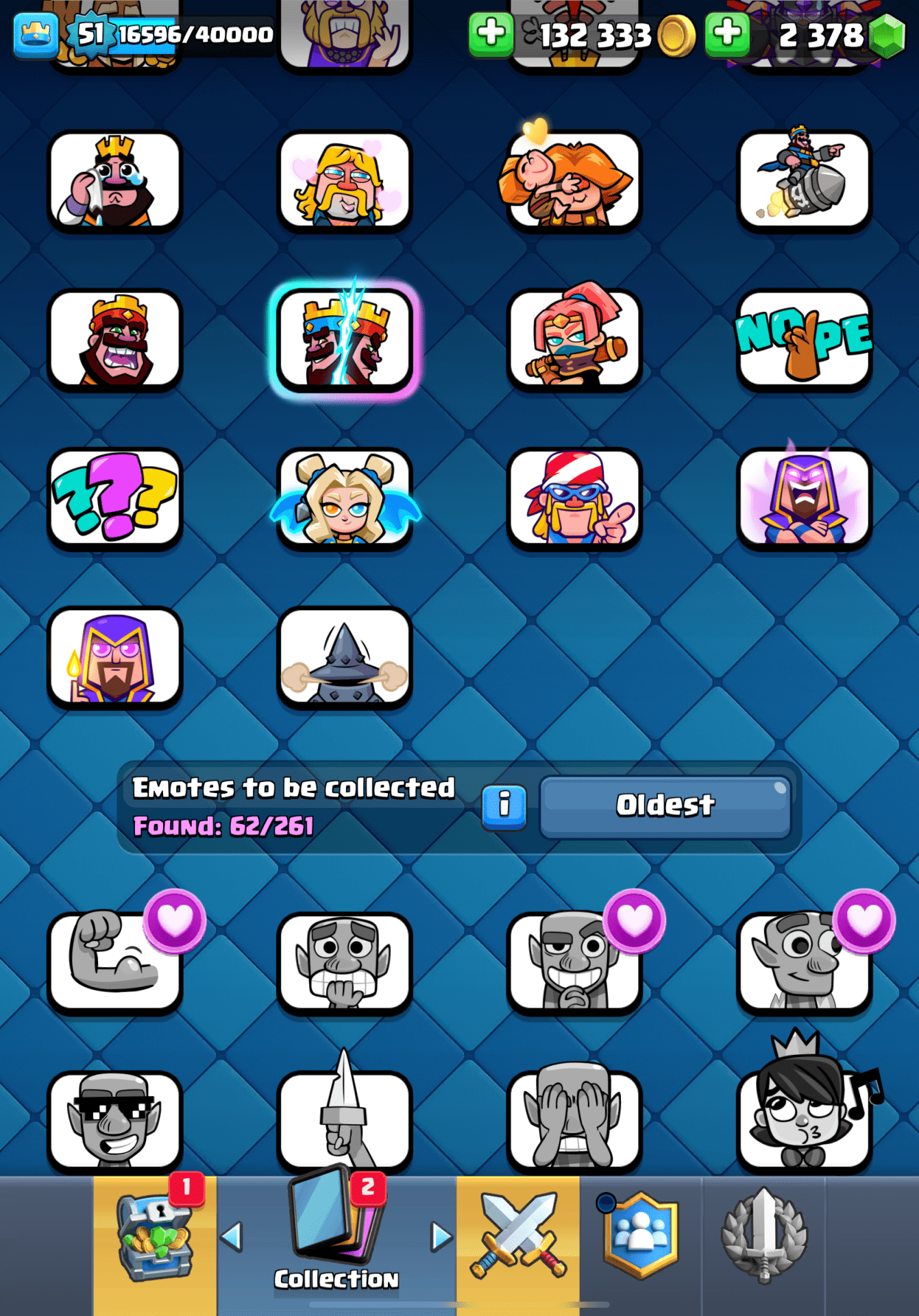This screenshot has width=919, height=1316.
Task: View the locked sunglasses goblin emote
Action: click(115, 1120)
